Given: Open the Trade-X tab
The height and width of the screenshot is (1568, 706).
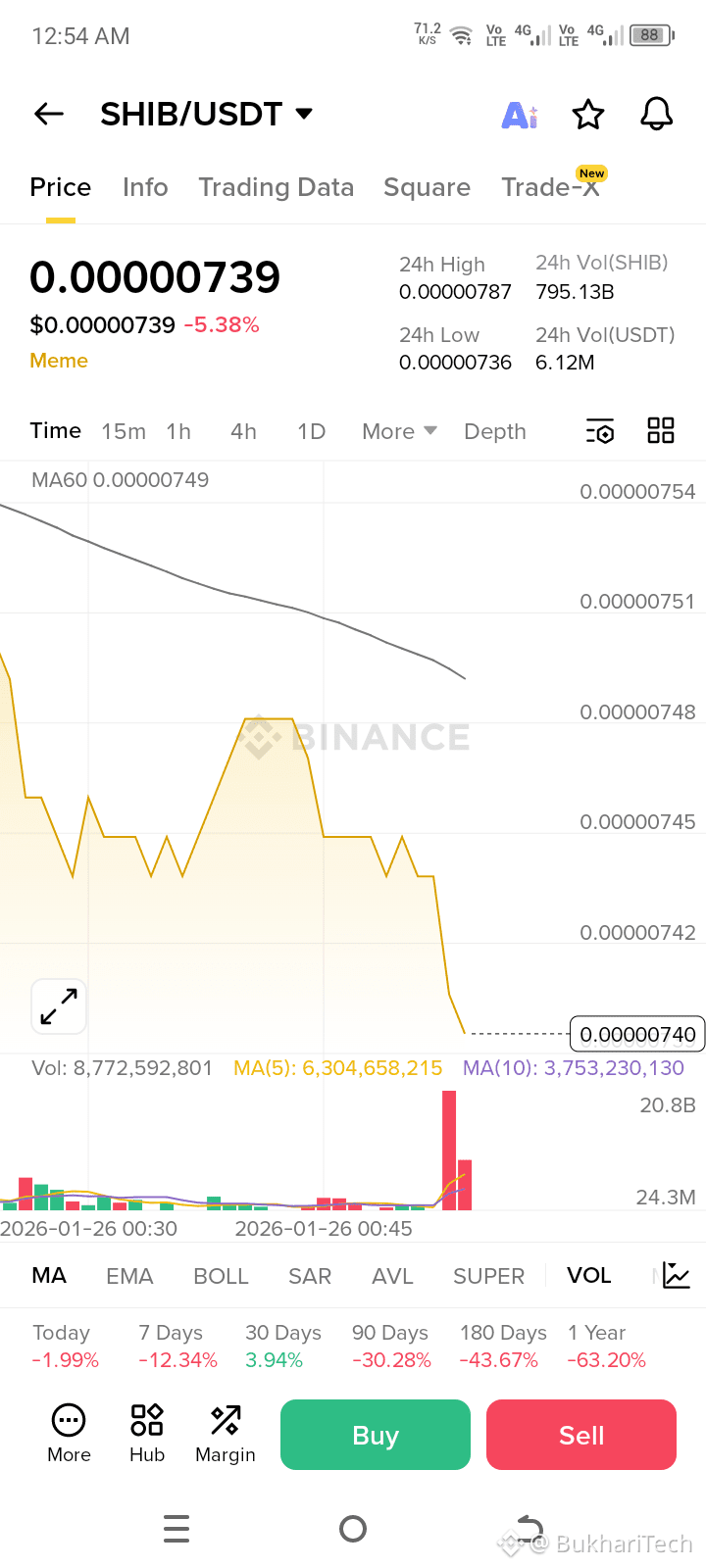Looking at the screenshot, I should 550,187.
